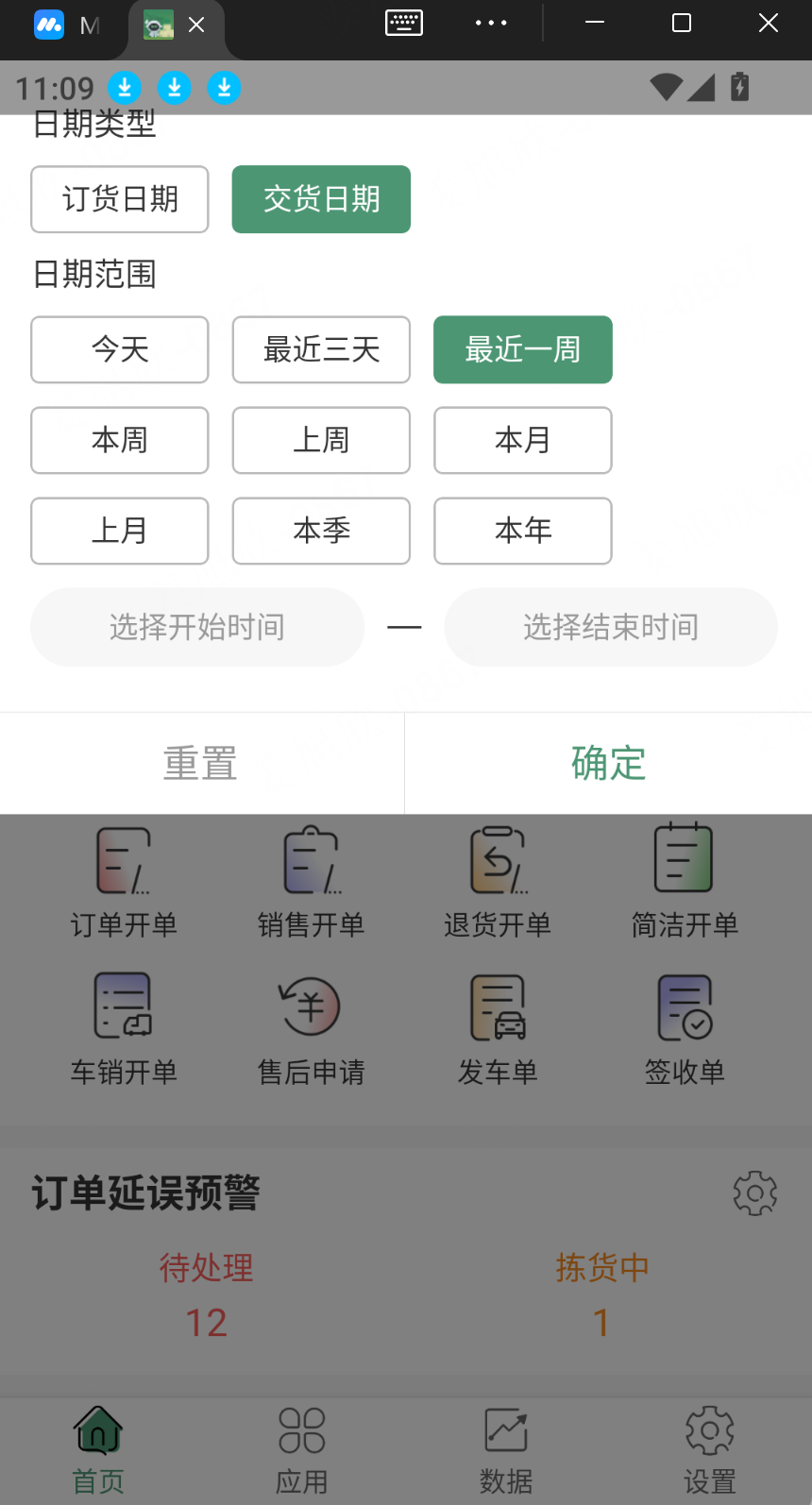Viewport: 812px width, 1505px height.
Task: Confirm the filter with 确定
Action: click(608, 763)
